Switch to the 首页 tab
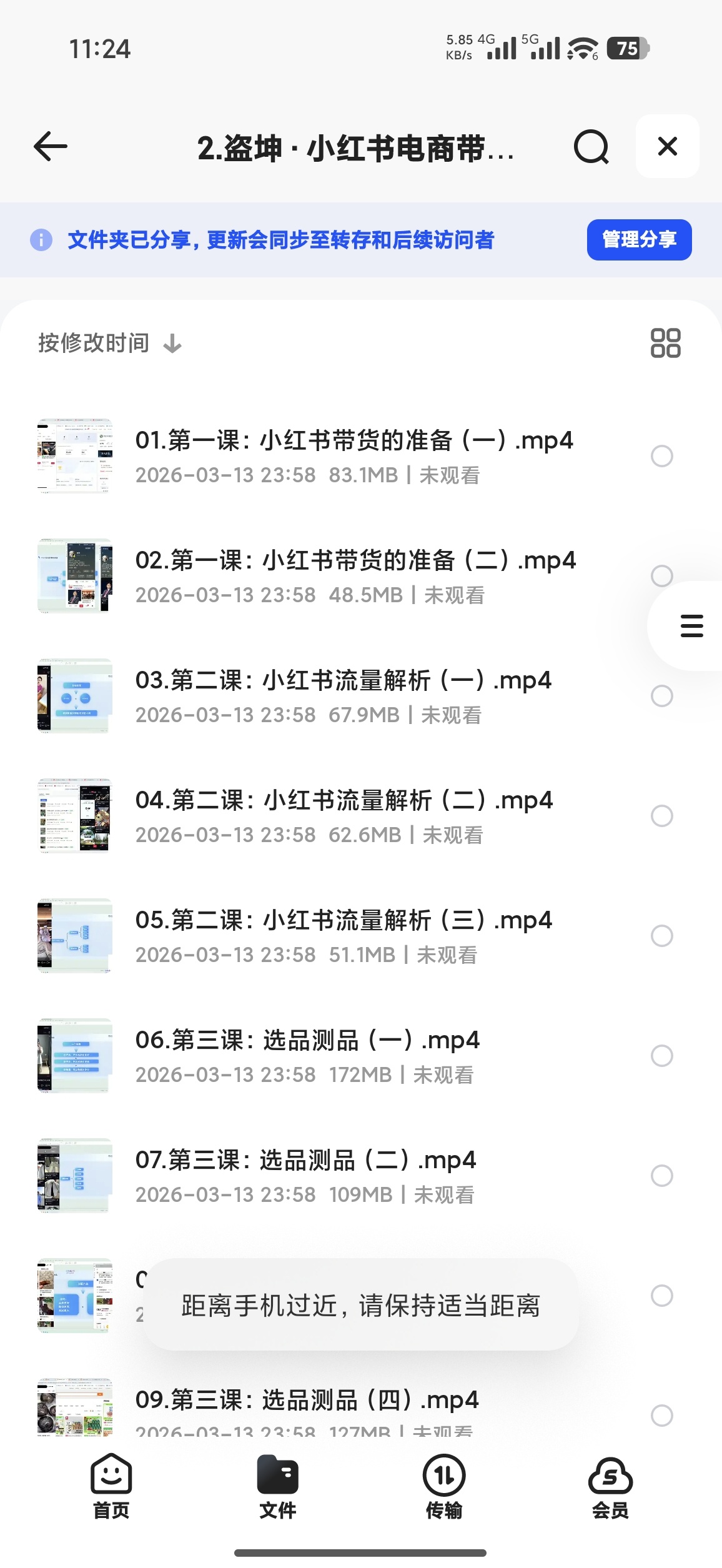The image size is (722, 1568). [x=111, y=1487]
